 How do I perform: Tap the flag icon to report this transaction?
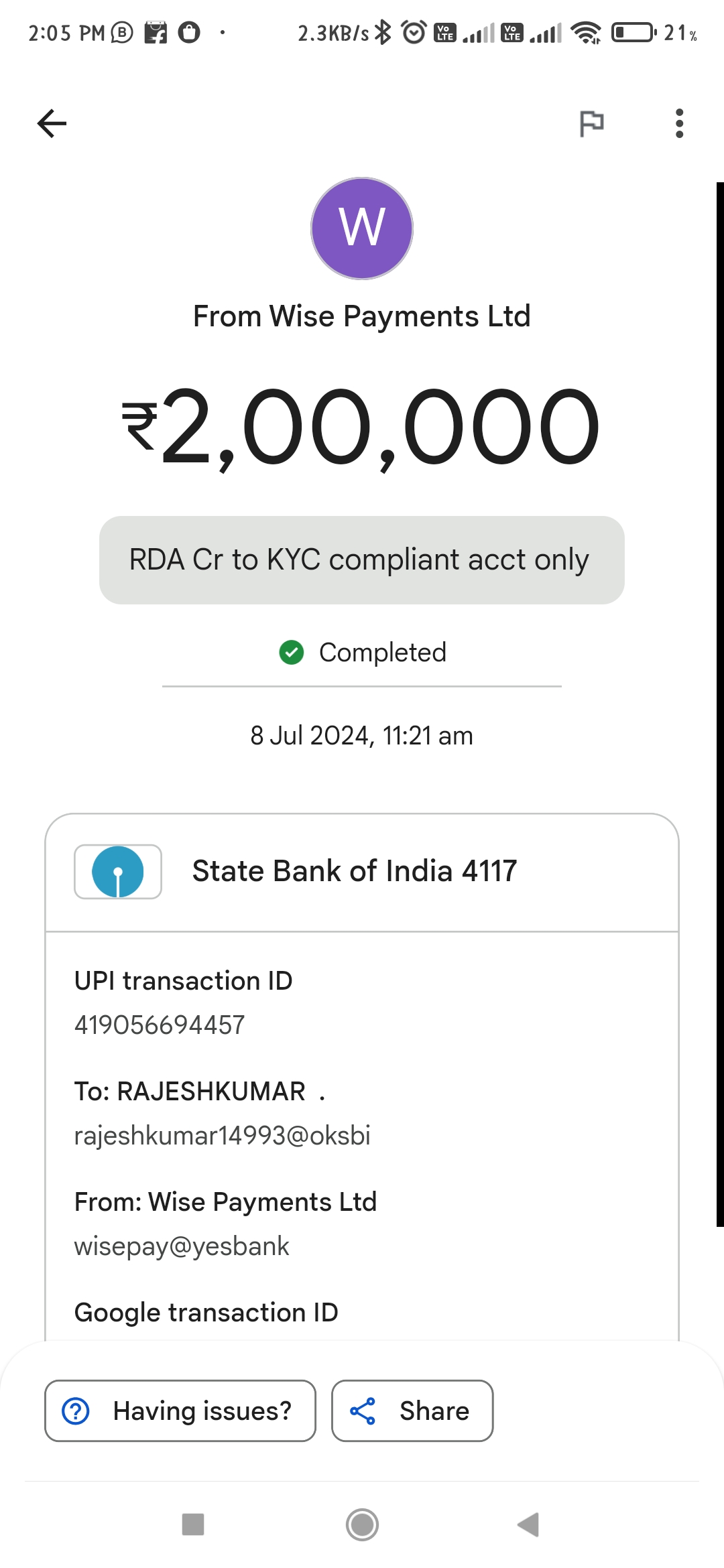pos(591,123)
